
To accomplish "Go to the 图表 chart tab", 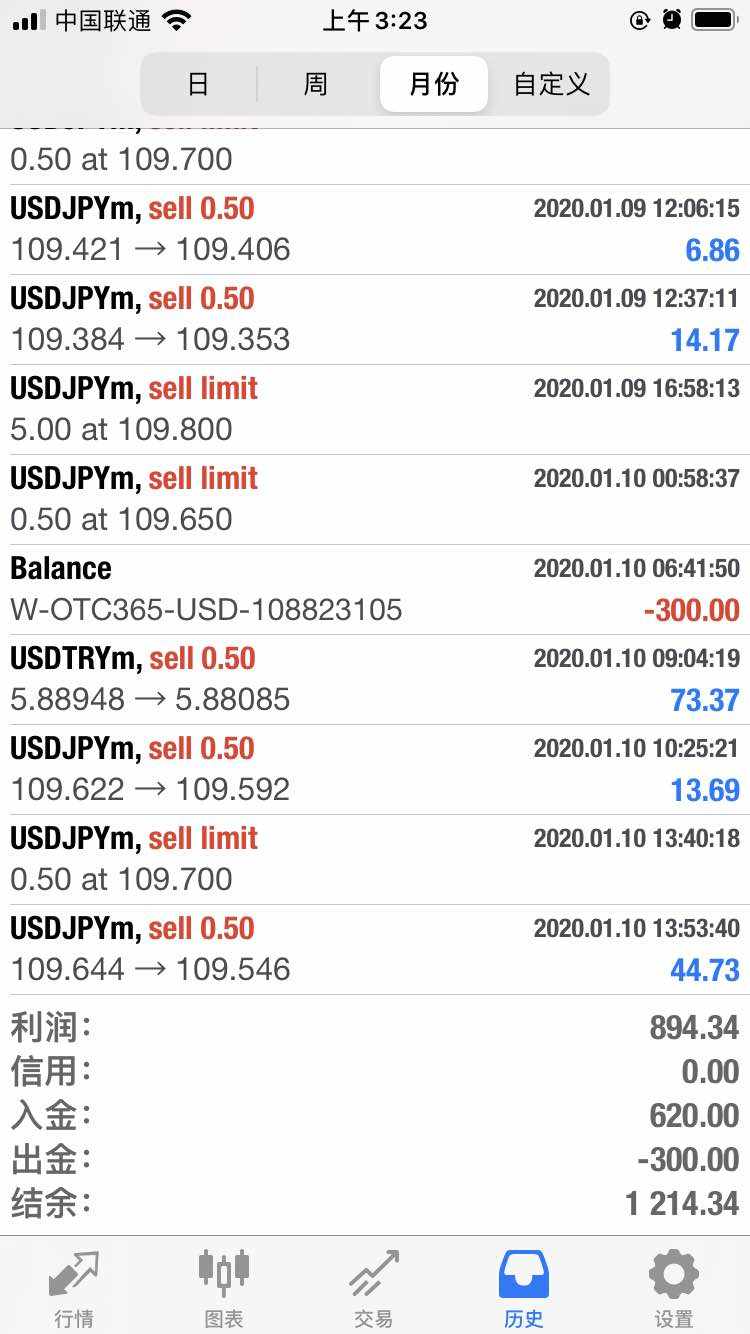I will (224, 1287).
